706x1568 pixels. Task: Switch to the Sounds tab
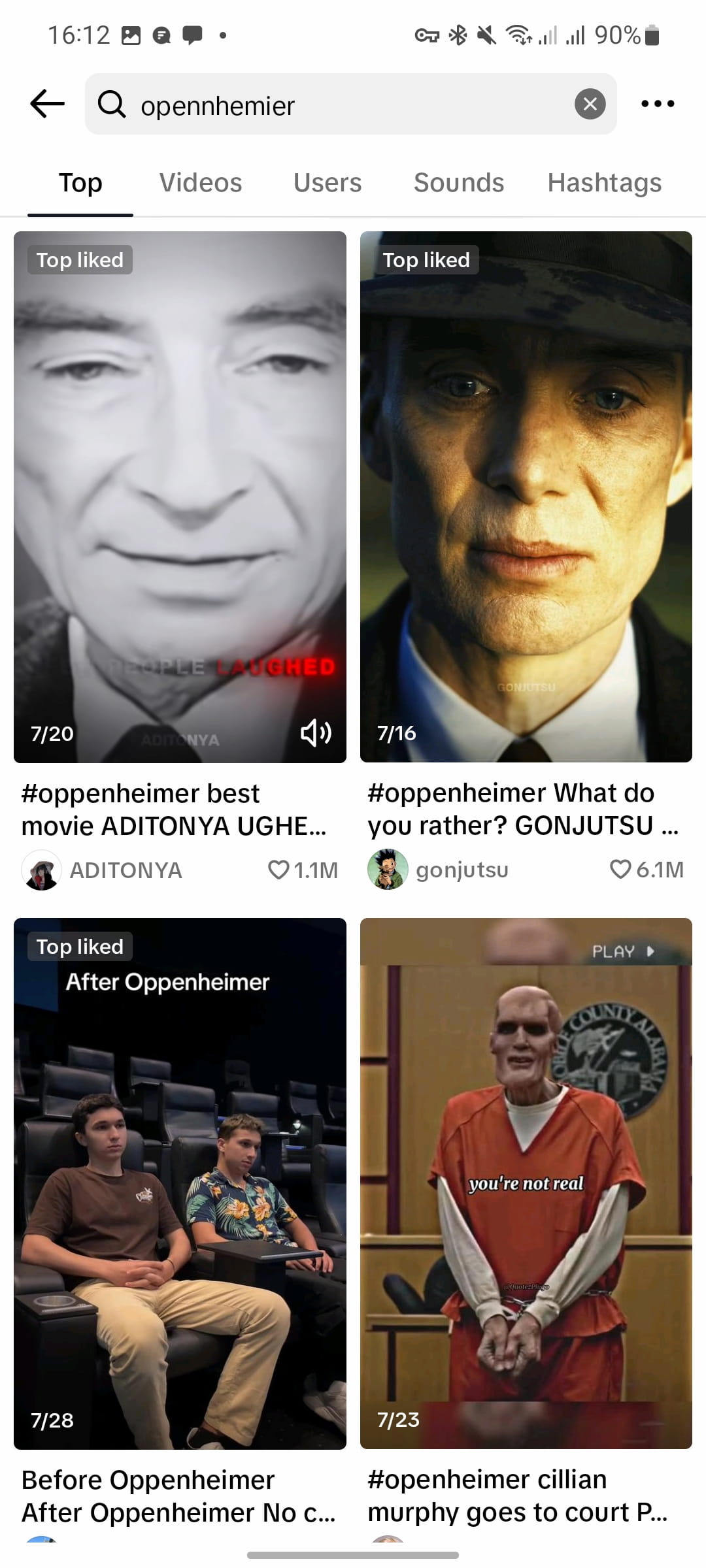click(x=459, y=183)
